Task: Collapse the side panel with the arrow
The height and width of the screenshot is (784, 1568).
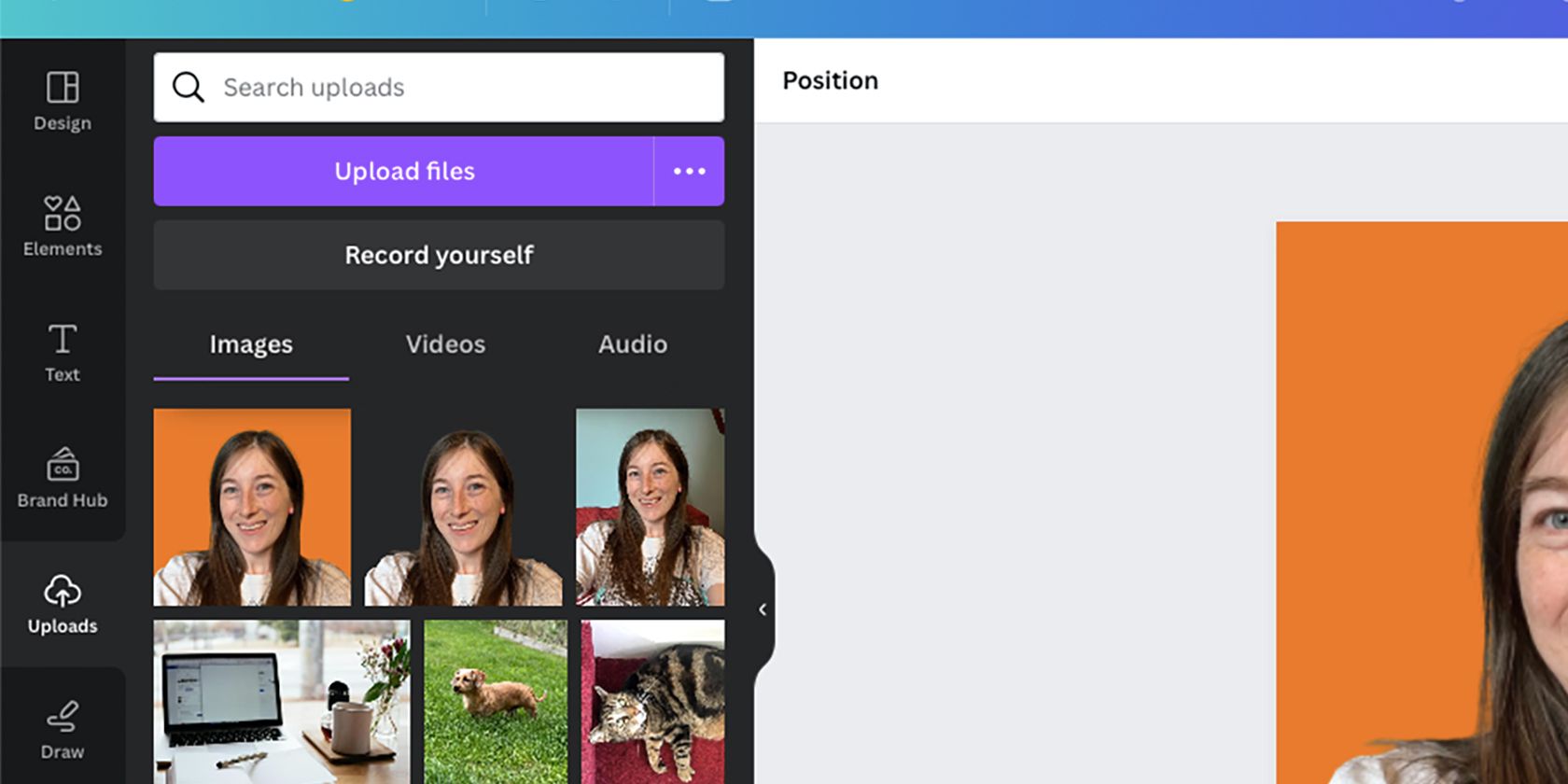Action: [763, 609]
